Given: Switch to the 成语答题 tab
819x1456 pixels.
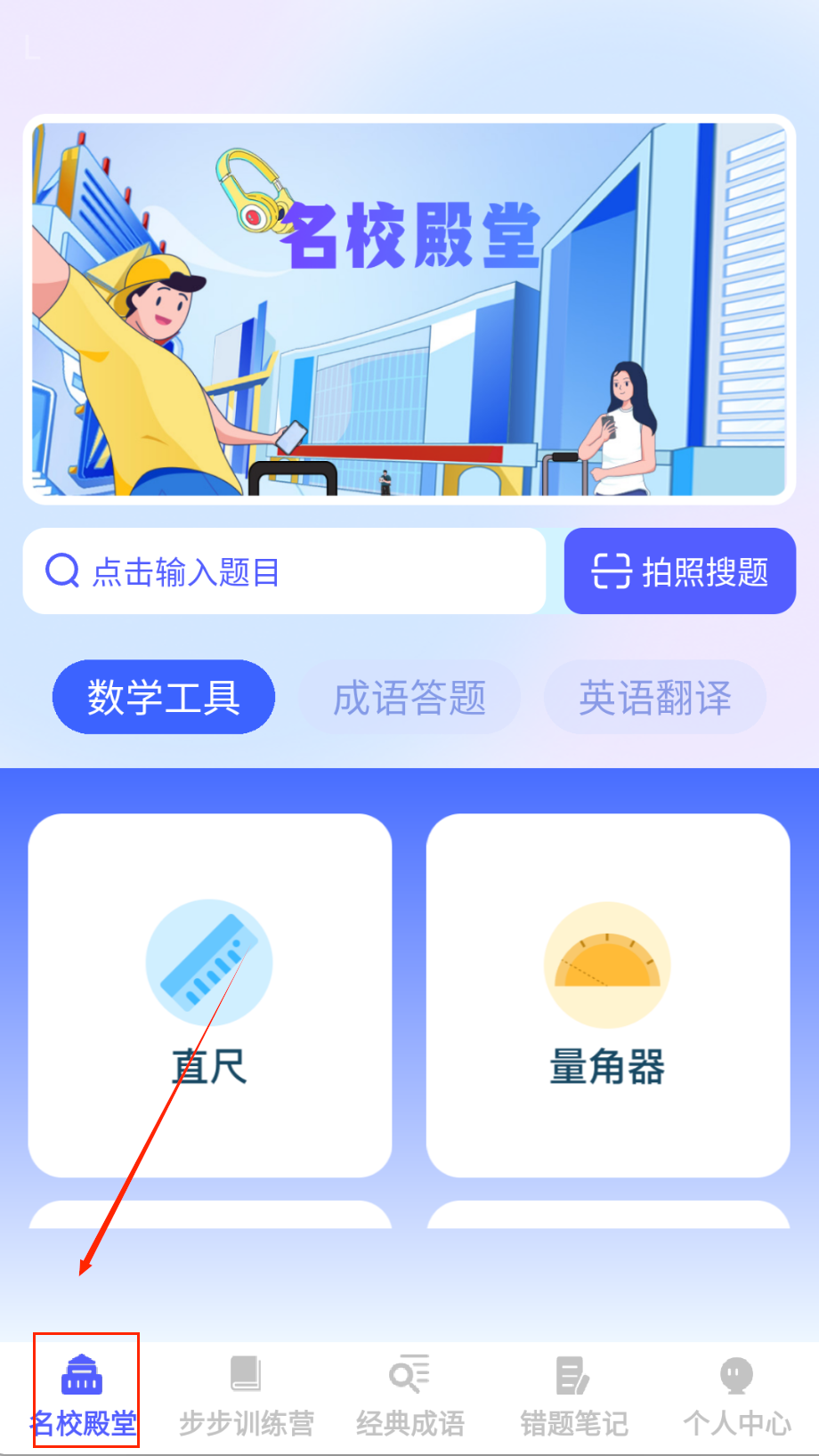Looking at the screenshot, I should tap(409, 697).
